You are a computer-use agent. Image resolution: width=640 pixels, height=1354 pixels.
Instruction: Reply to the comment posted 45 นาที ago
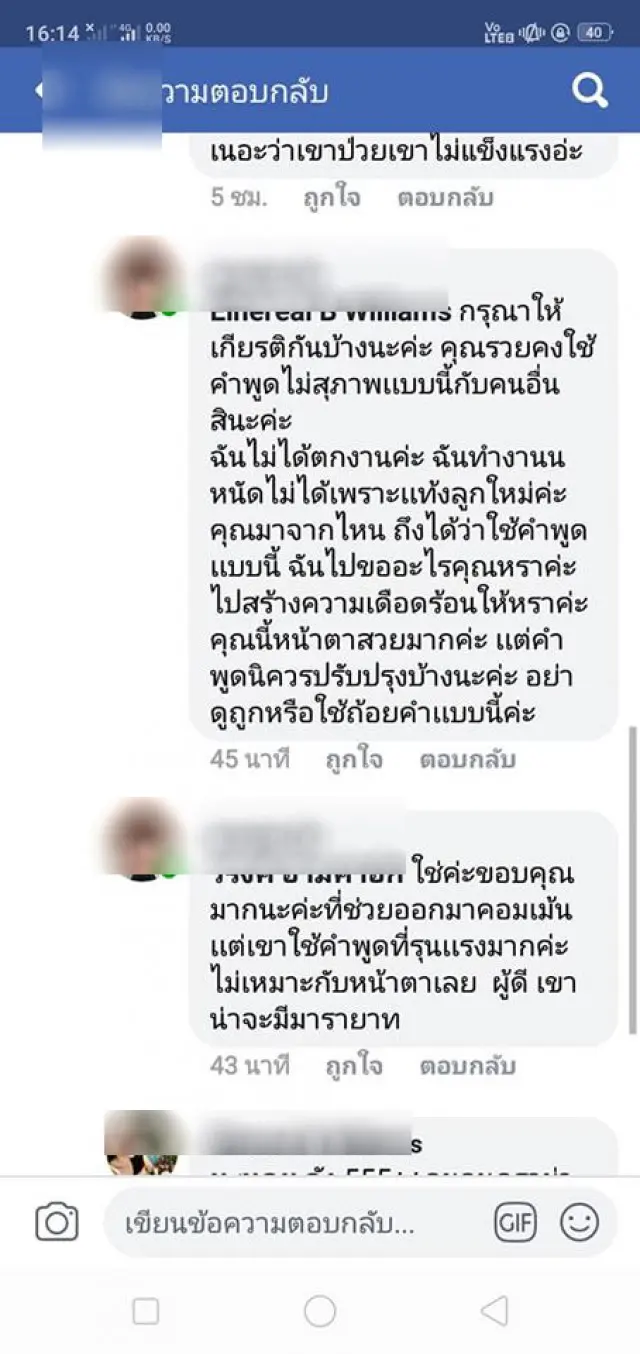pos(467,759)
